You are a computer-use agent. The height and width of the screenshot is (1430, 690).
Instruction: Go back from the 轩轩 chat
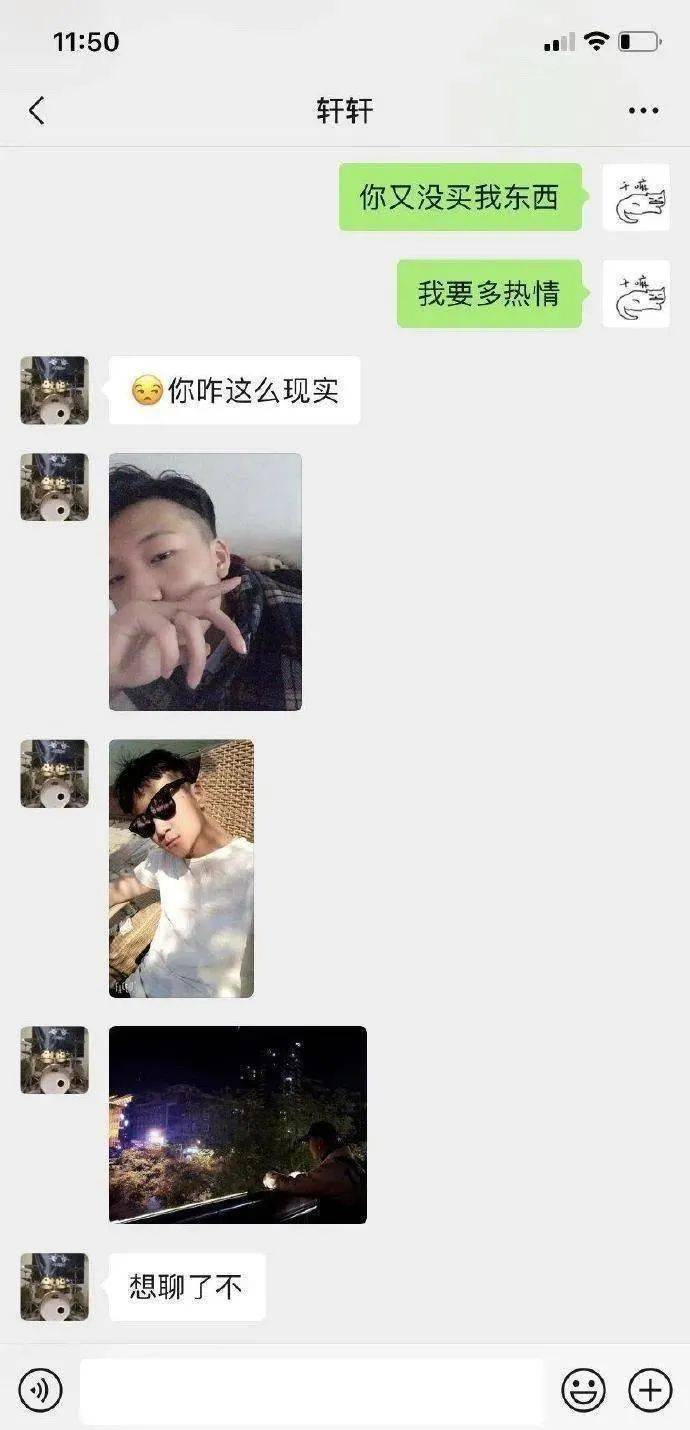(37, 111)
